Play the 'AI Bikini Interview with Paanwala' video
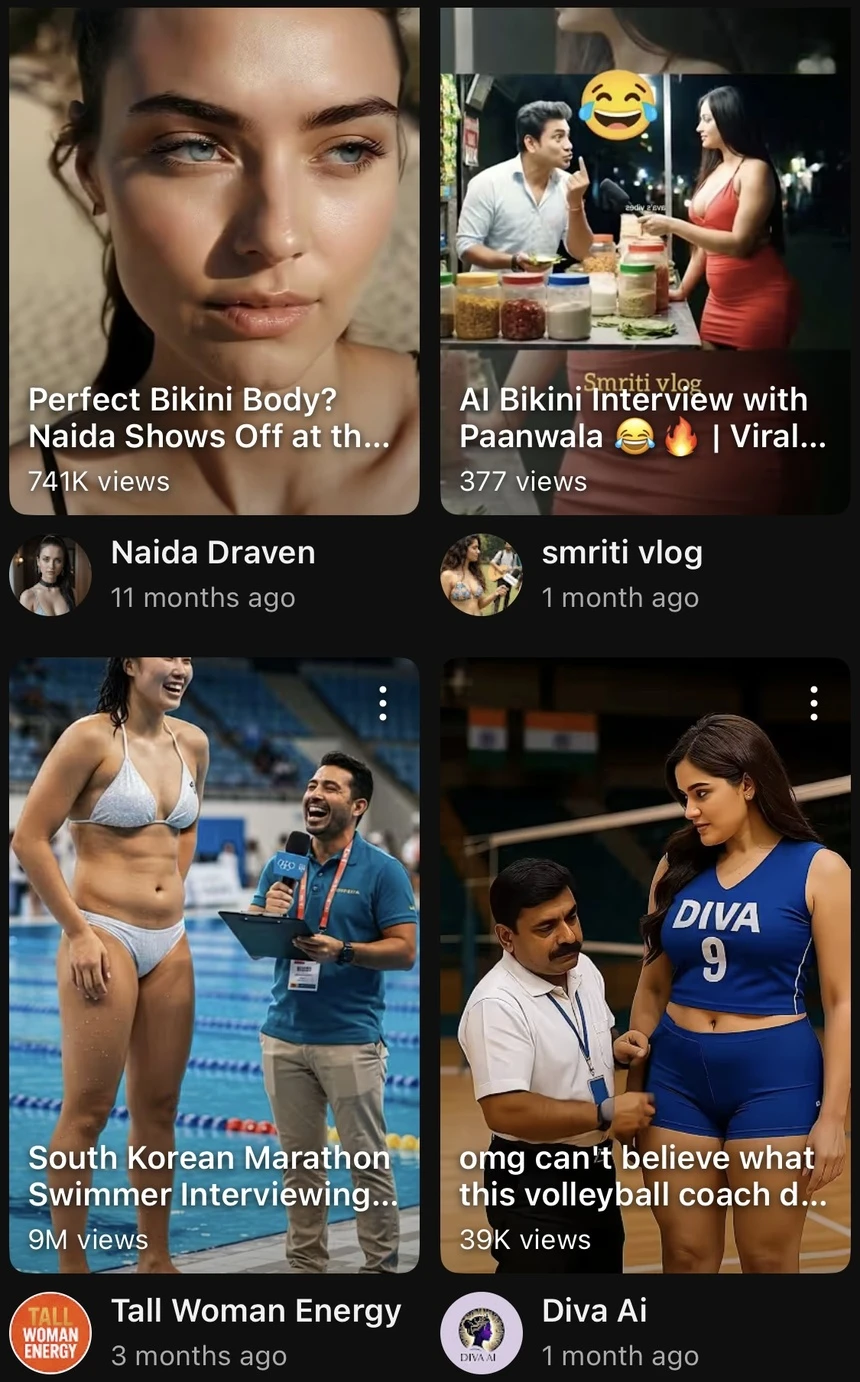860x1382 pixels. coord(645,250)
